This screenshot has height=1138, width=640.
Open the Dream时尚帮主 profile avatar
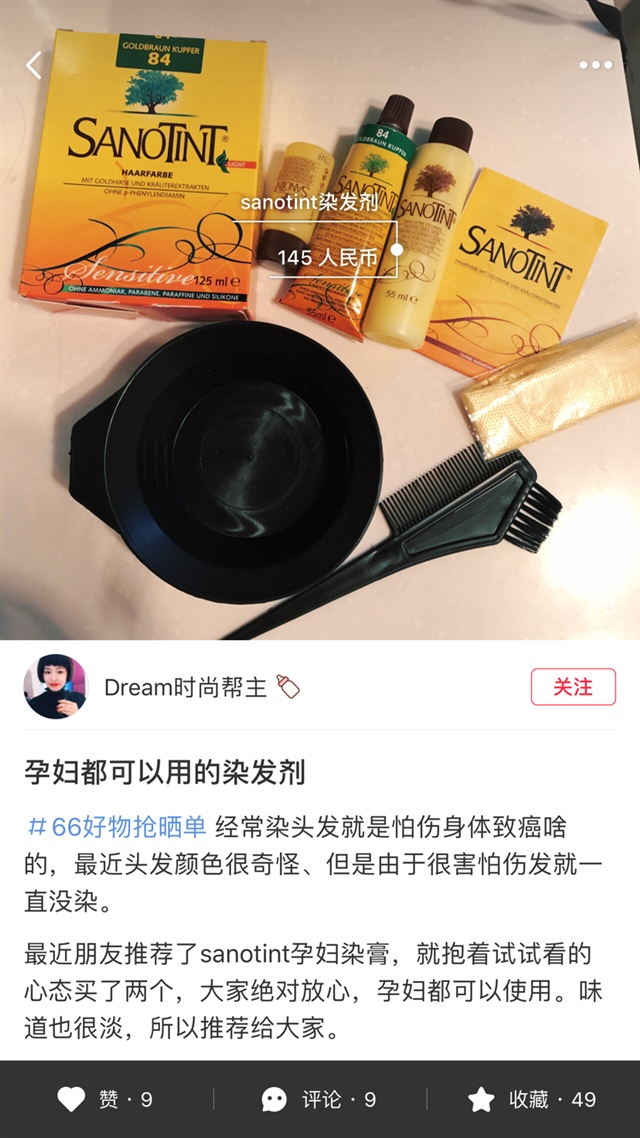[55, 687]
